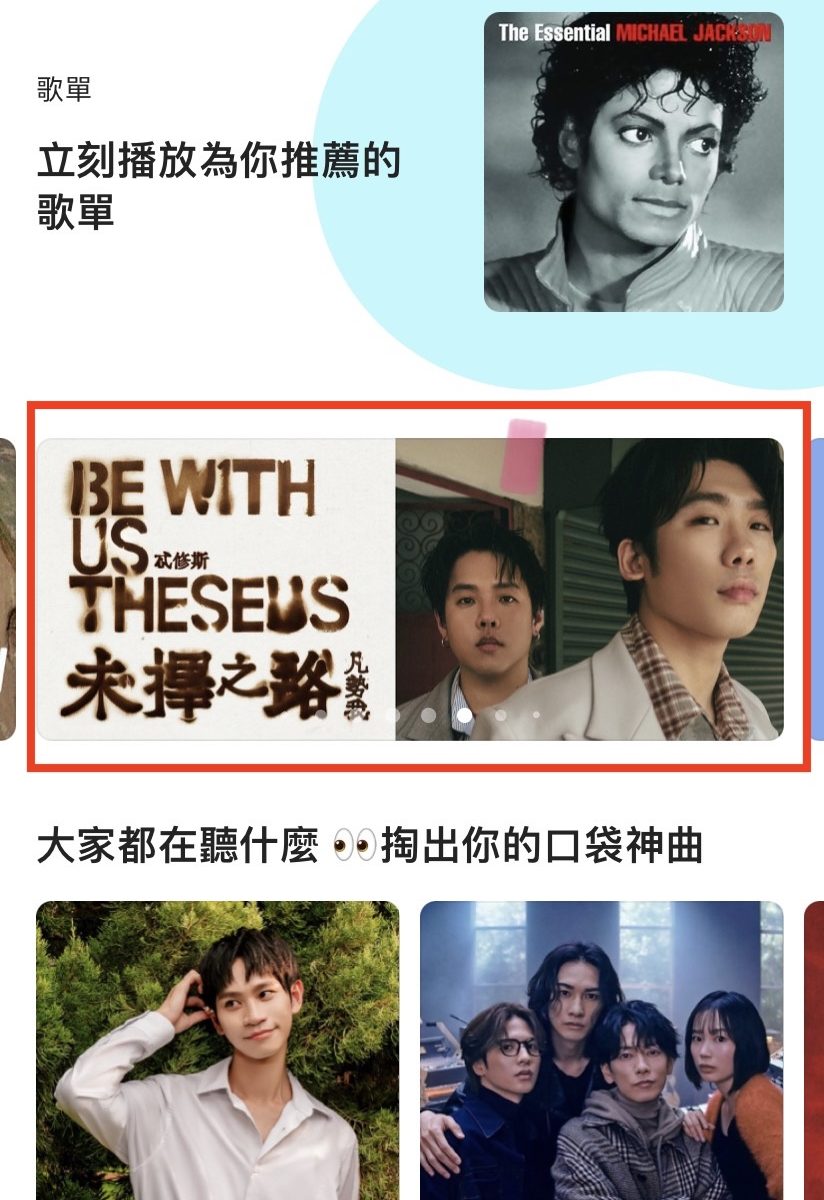This screenshot has width=824, height=1200.
Task: Open the Be With Us Theseus banner
Action: tap(410, 589)
